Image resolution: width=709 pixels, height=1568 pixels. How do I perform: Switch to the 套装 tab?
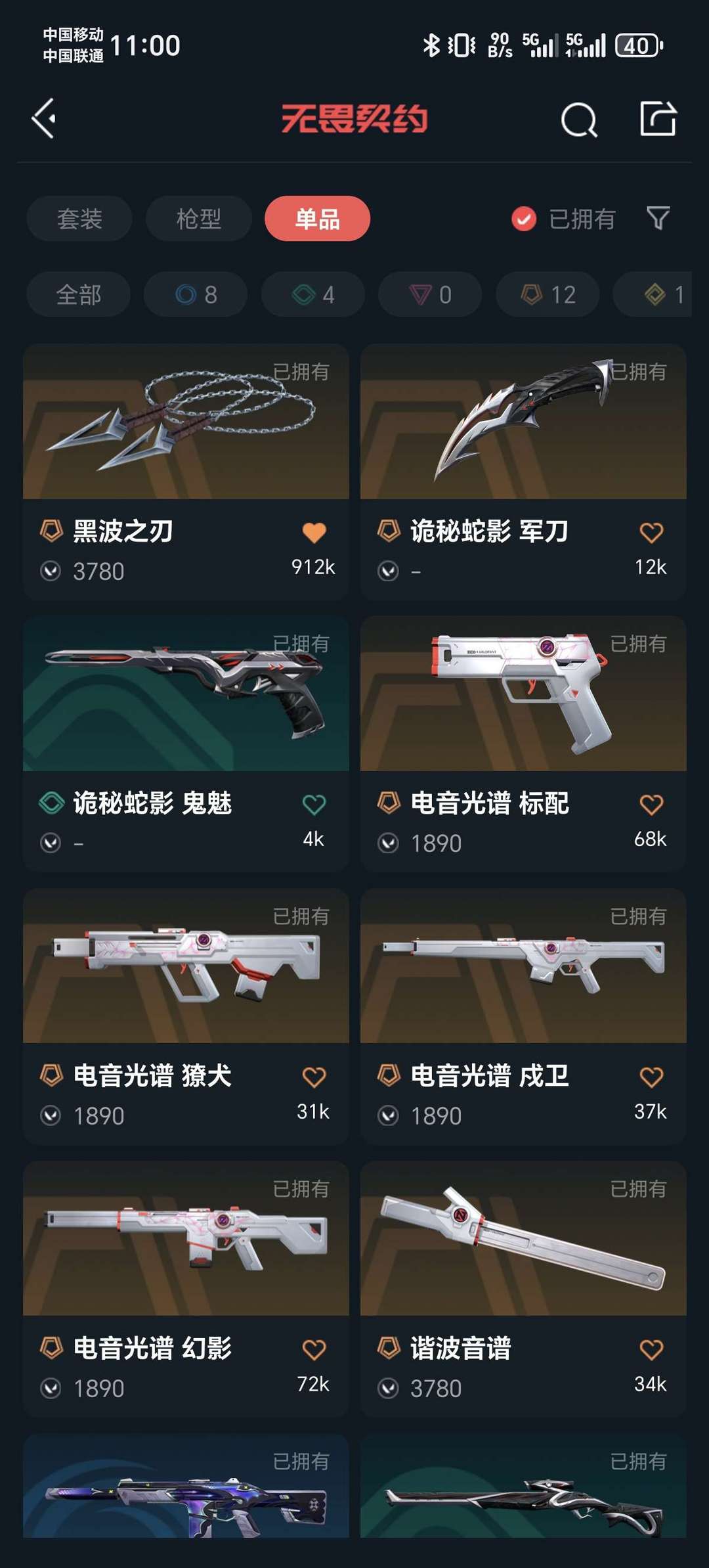79,219
